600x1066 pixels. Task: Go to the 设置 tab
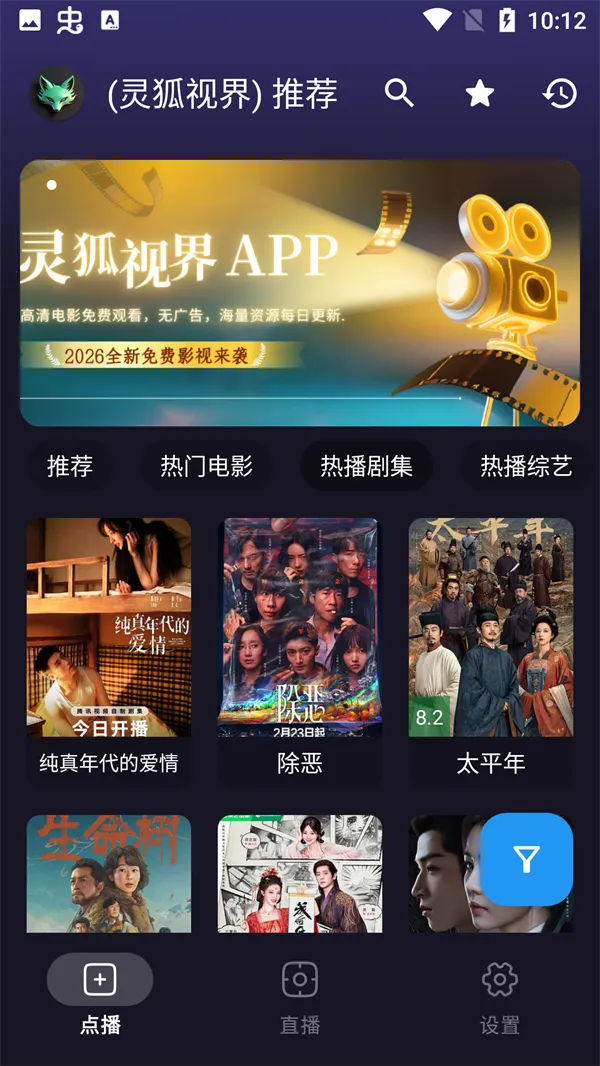(x=499, y=995)
